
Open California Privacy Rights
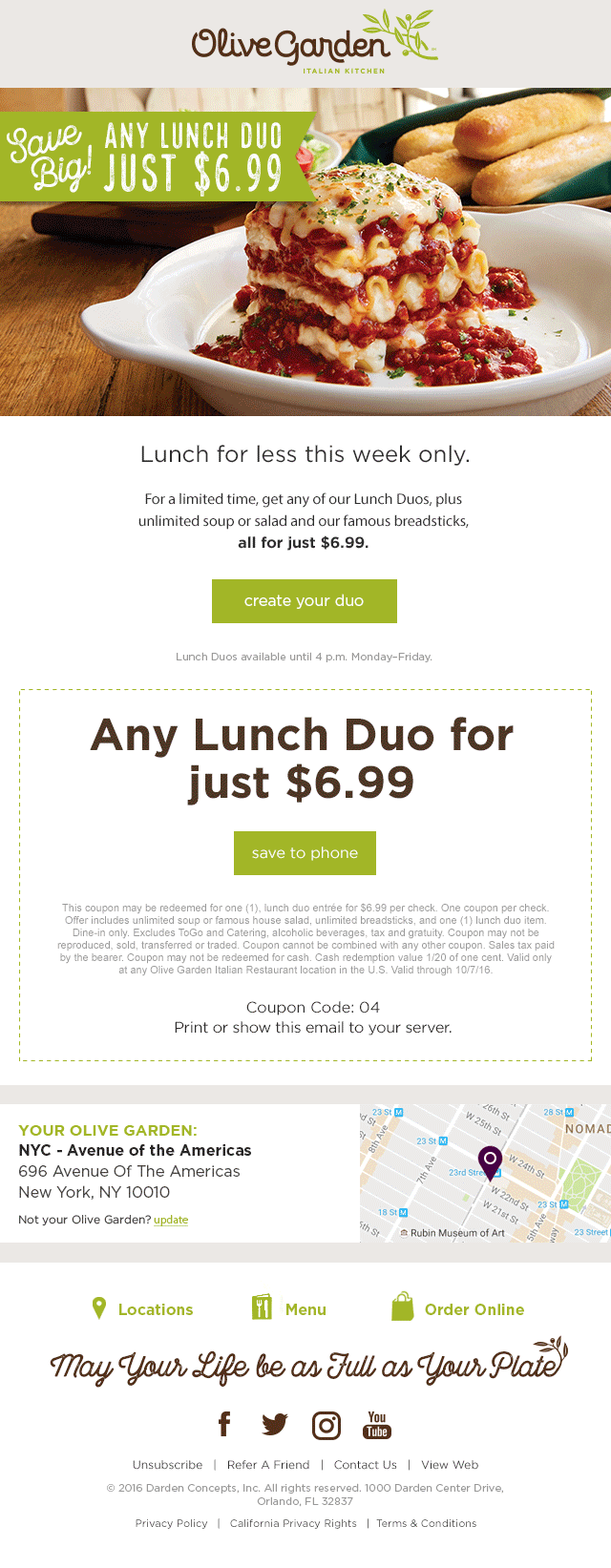pyautogui.click(x=293, y=1523)
